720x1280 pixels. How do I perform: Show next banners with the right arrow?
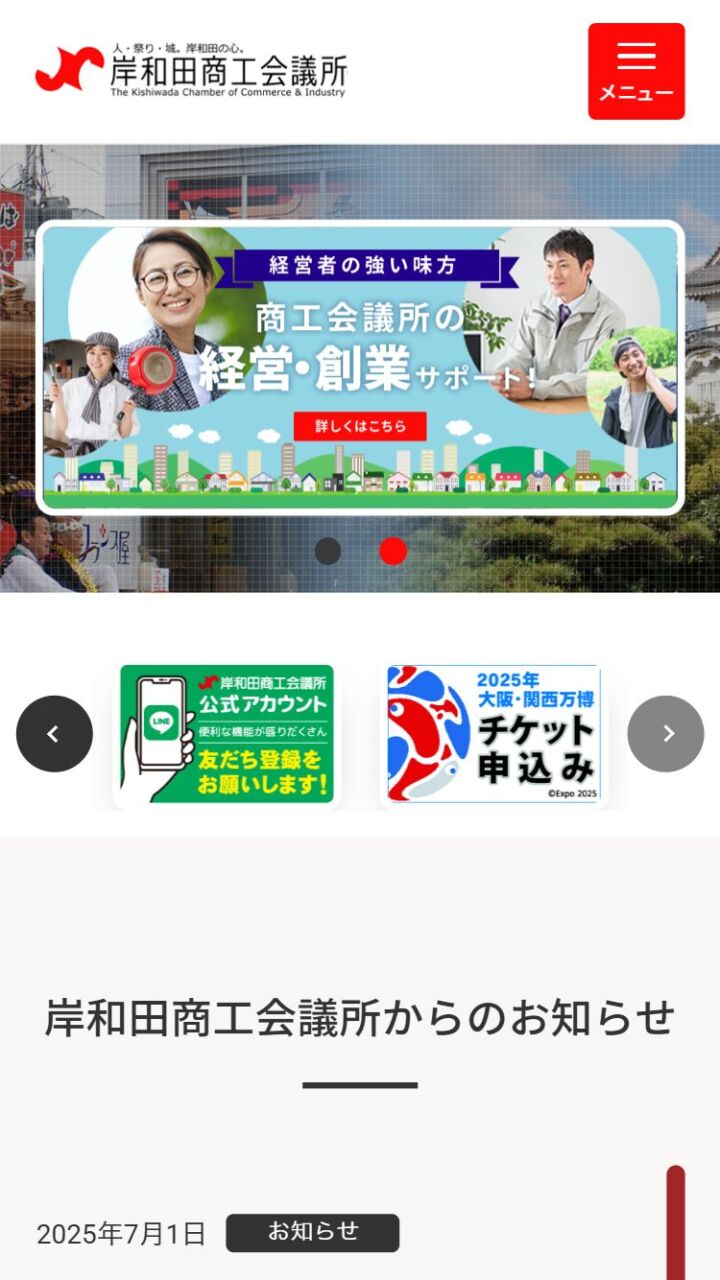point(666,734)
